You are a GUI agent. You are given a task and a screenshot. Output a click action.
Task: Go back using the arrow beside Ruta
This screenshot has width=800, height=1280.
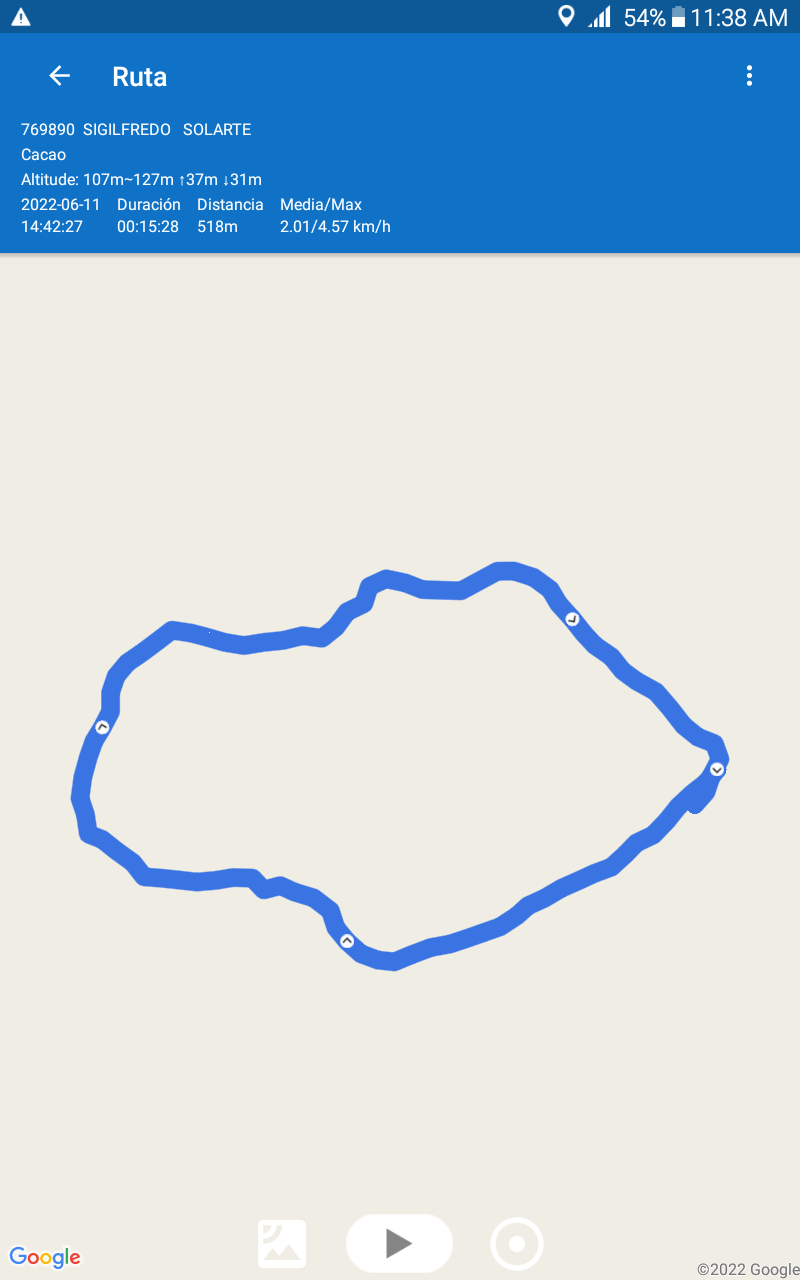60,76
